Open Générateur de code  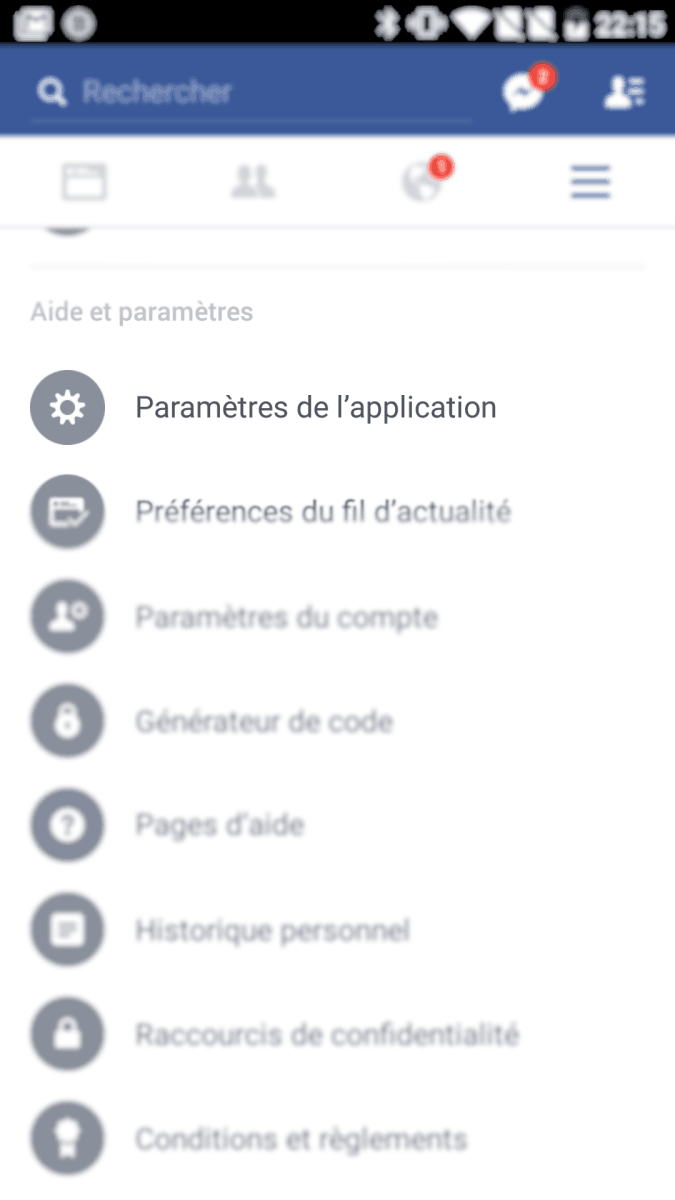(337, 721)
